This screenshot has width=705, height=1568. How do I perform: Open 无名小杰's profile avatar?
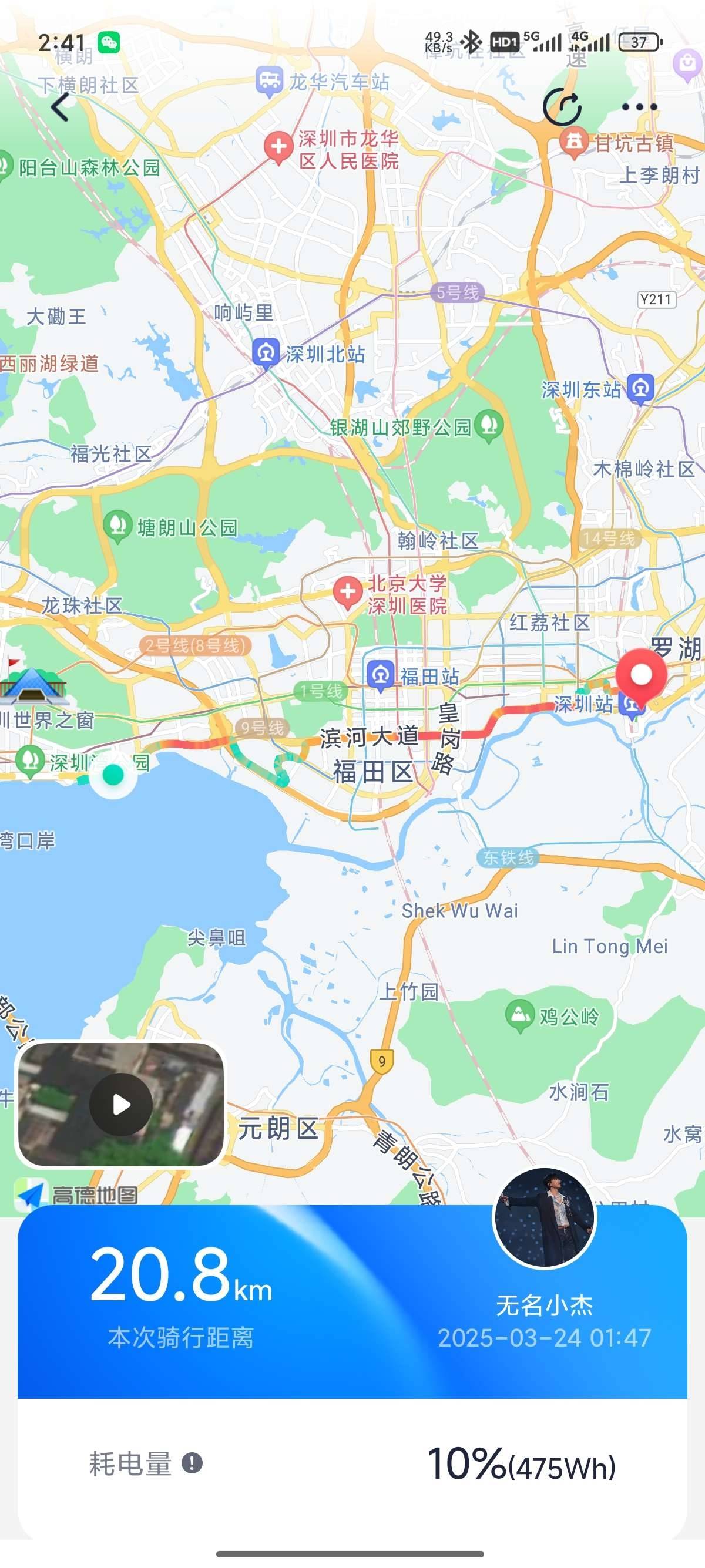544,1217
